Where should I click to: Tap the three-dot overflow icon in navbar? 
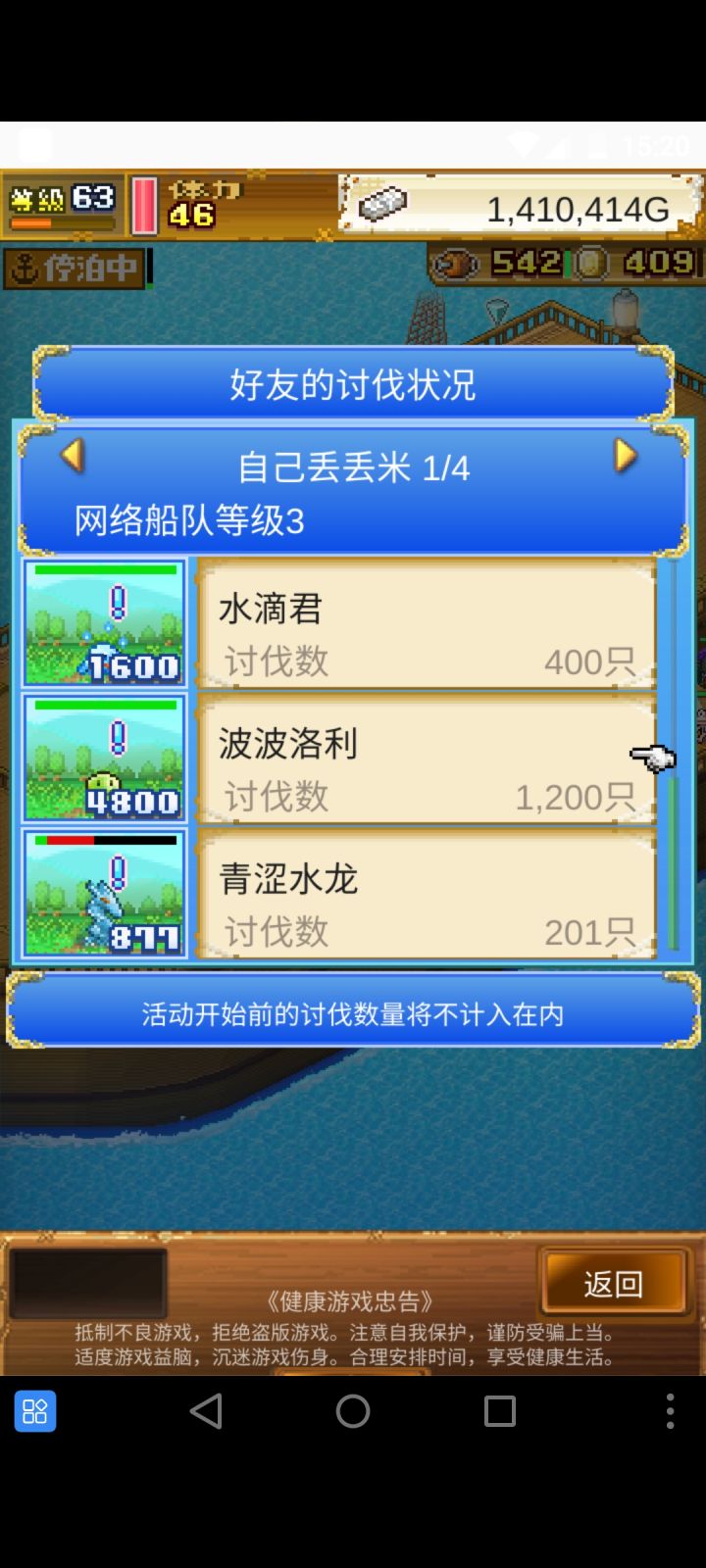click(x=671, y=1411)
